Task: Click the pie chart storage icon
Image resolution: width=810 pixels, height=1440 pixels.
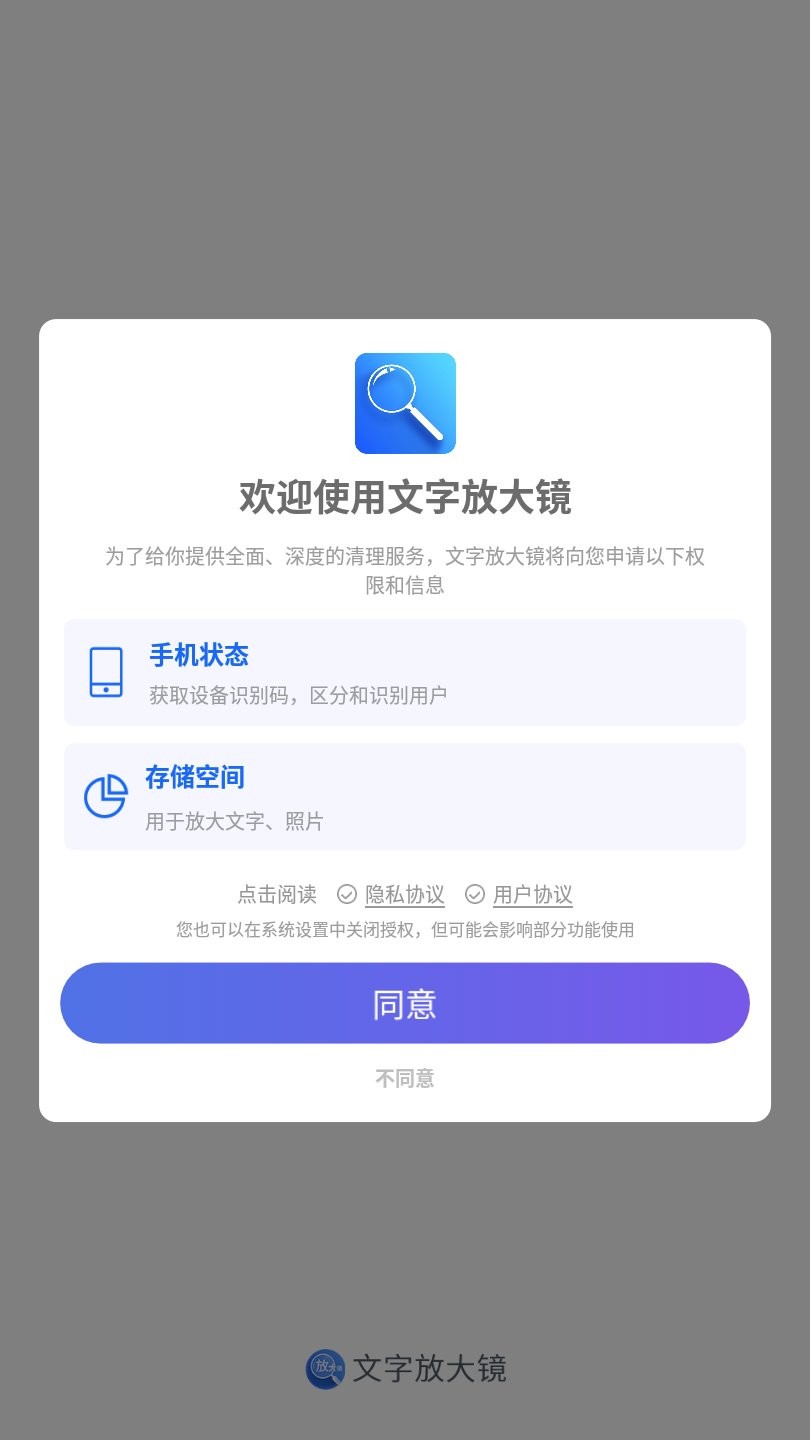Action: 105,796
